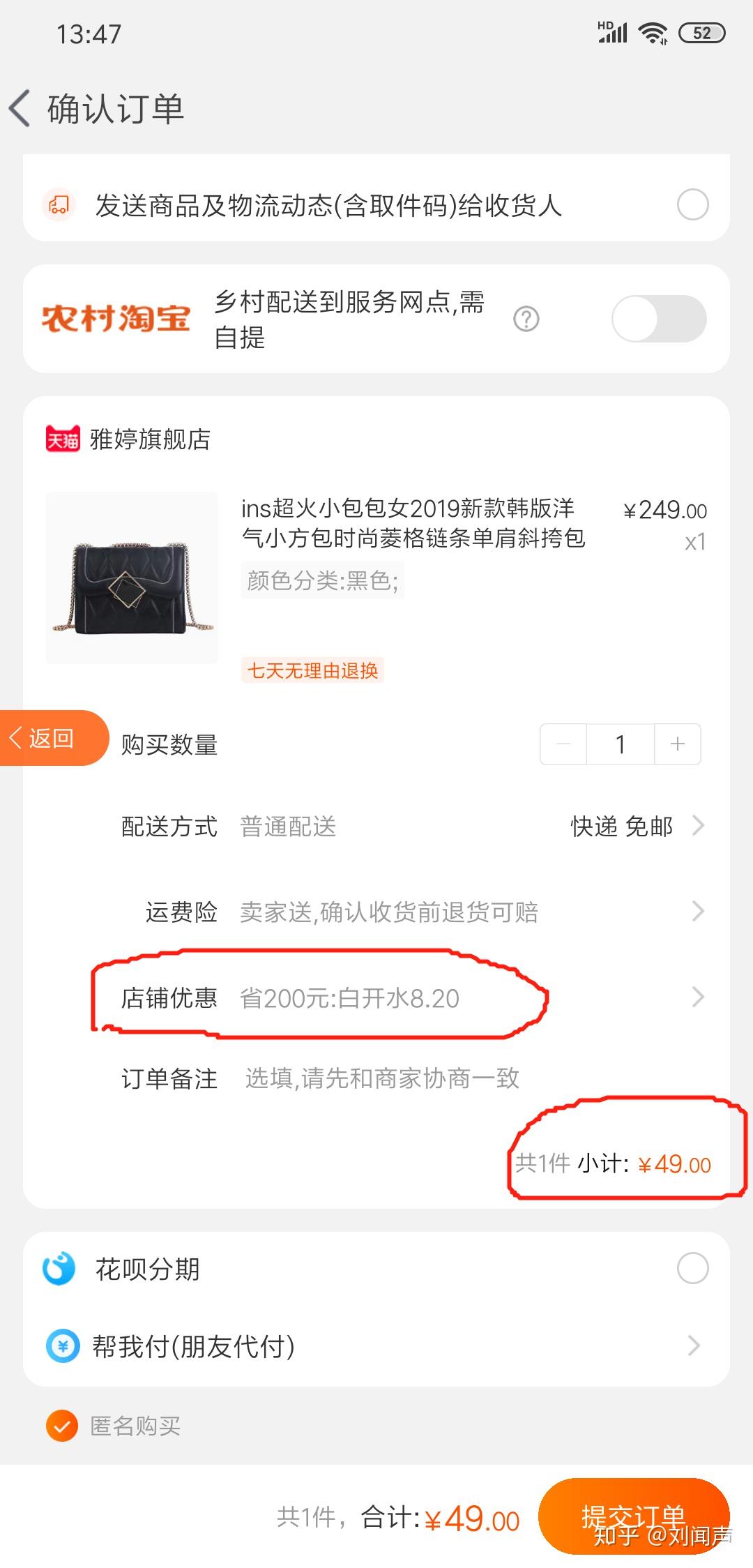Toggle the 农村淘宝 village pickup switch
This screenshot has height=1568, width=753.
coord(659,319)
